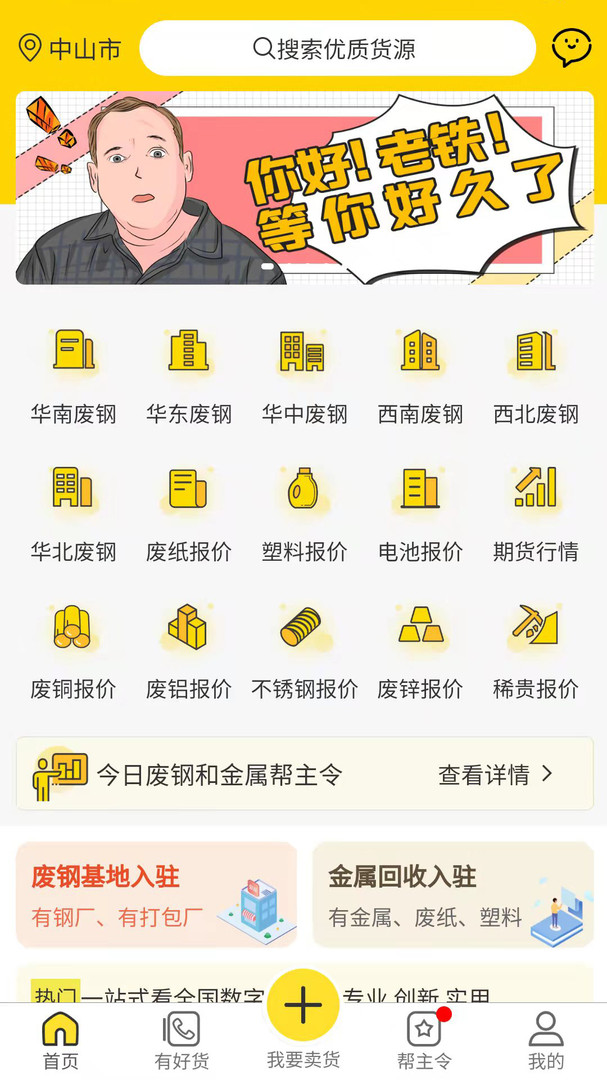
Task: Open the 废钢基地入驻 card
Action: tap(156, 895)
